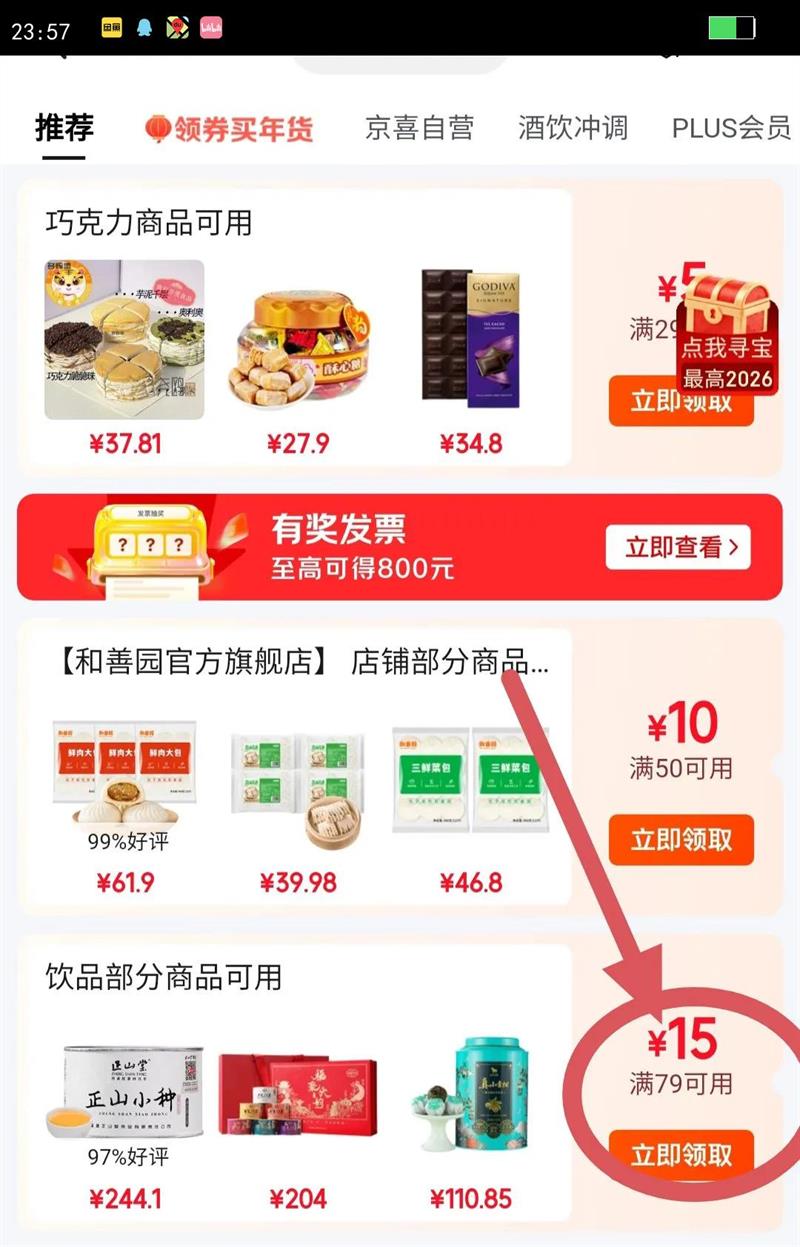
Task: Select the 酒饮冲调 tab
Action: (x=572, y=129)
